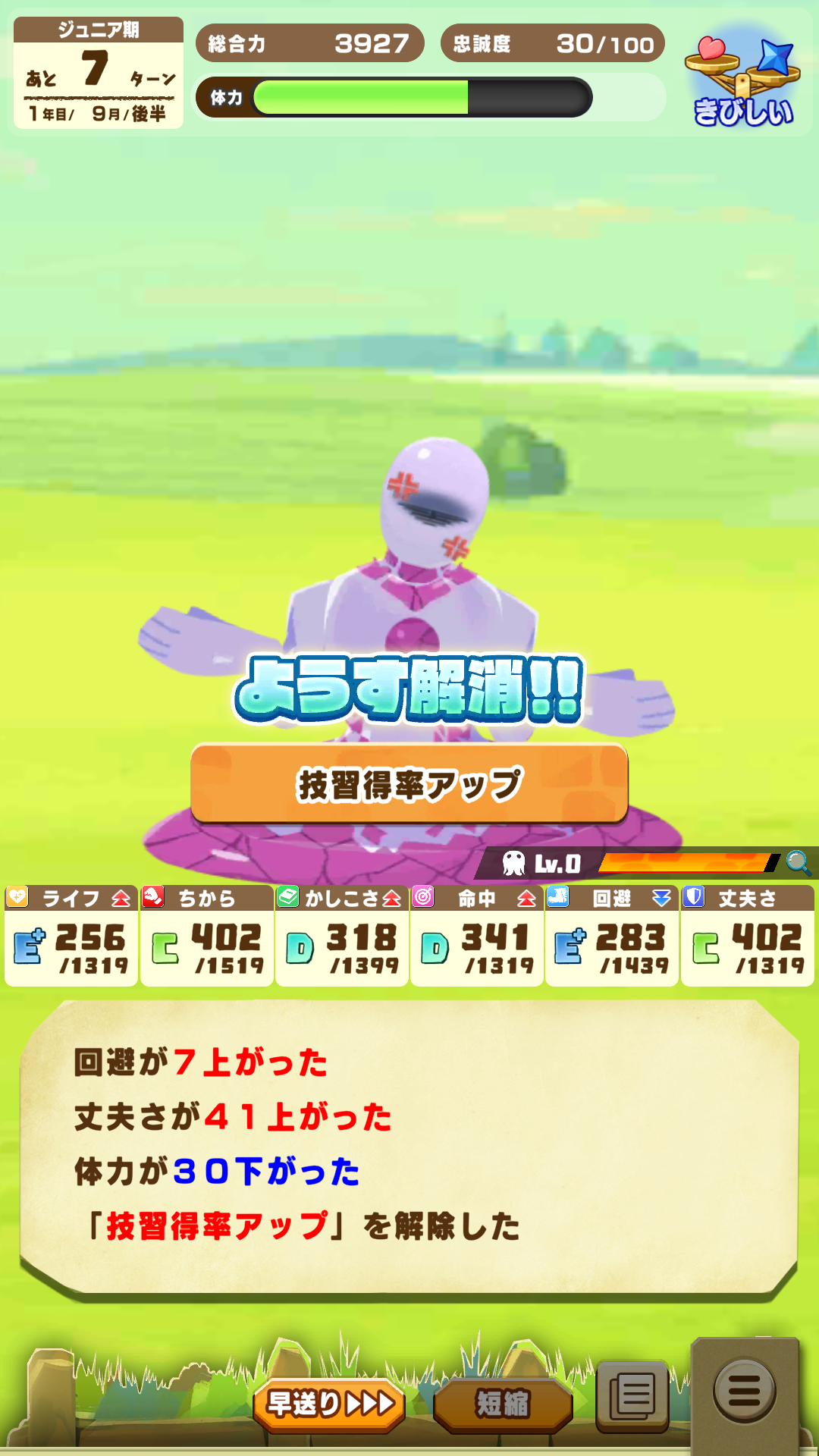This screenshot has width=819, height=1456.
Task: Tap the 早送り fast-forward button
Action: pyautogui.click(x=330, y=1404)
